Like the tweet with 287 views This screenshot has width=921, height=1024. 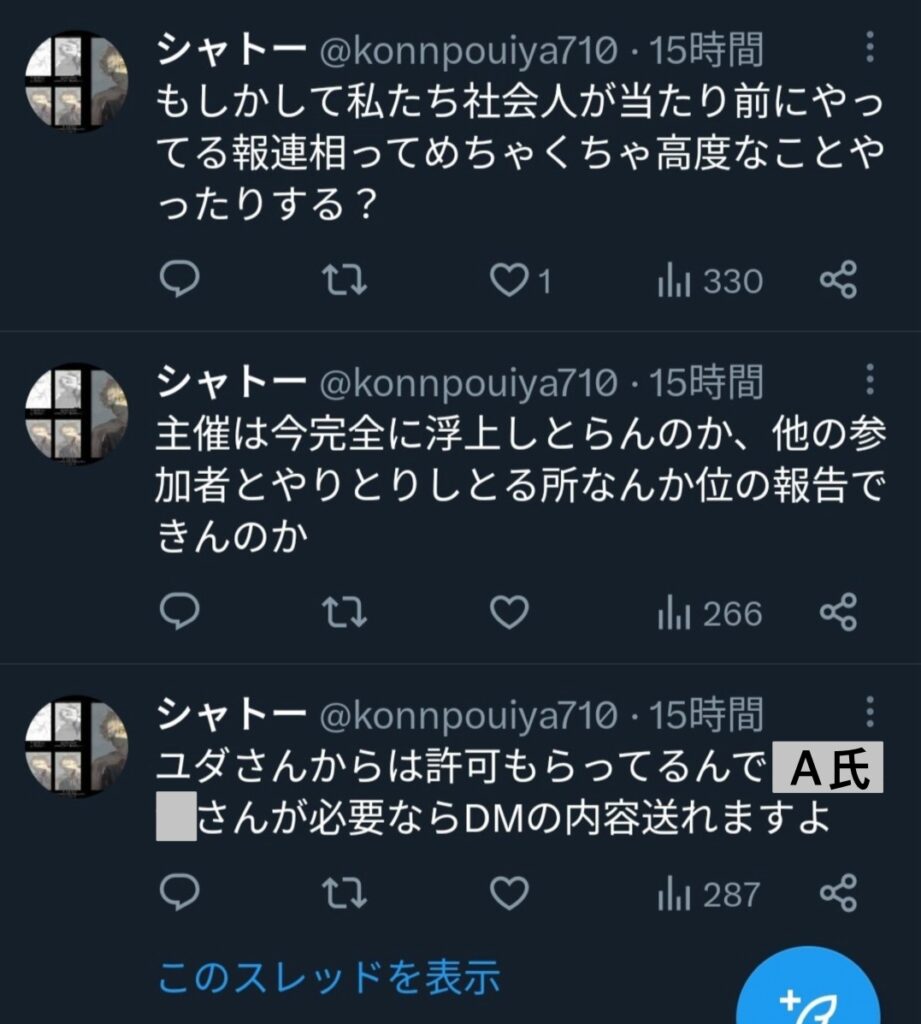pyautogui.click(x=509, y=892)
